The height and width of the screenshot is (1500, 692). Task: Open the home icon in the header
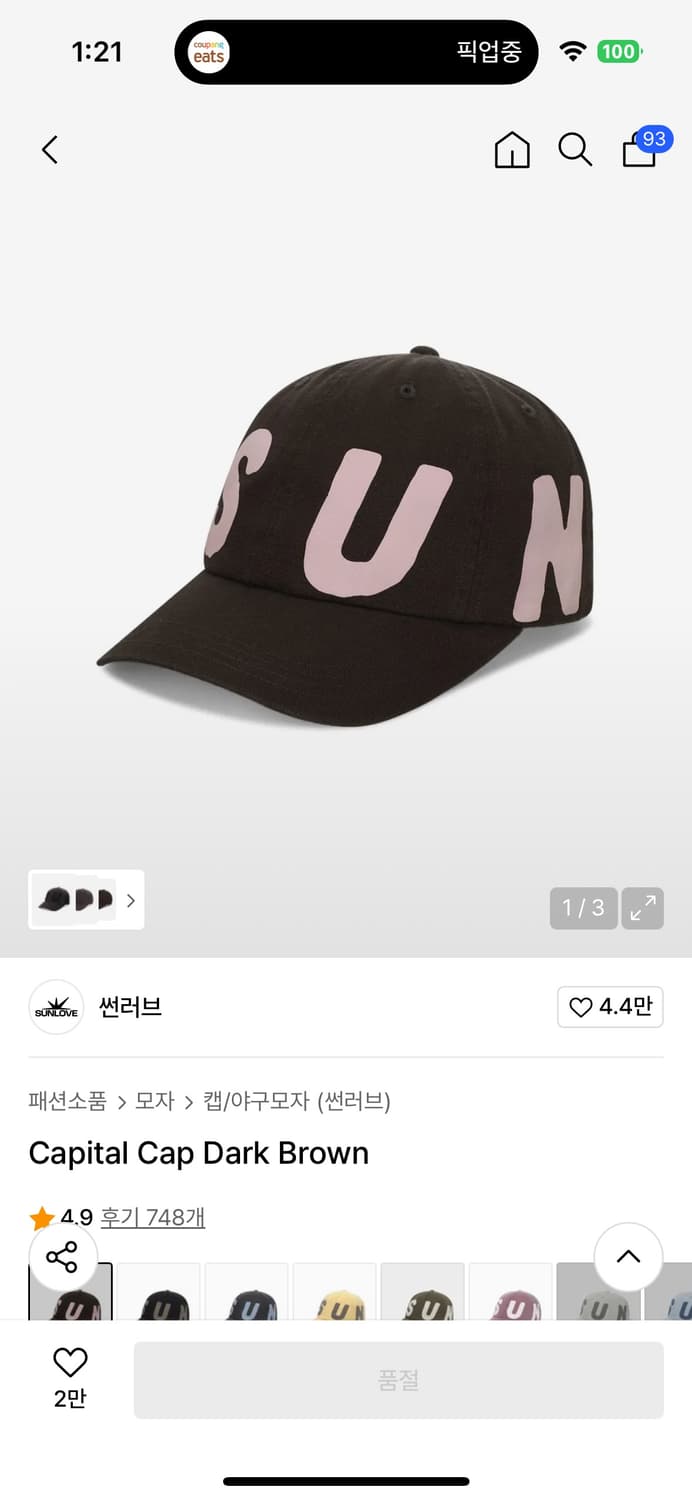coord(512,150)
